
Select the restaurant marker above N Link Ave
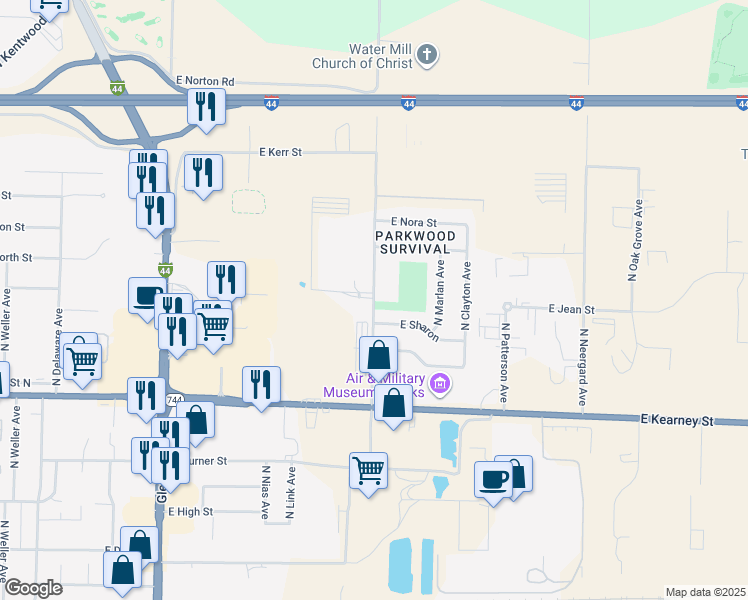(261, 385)
